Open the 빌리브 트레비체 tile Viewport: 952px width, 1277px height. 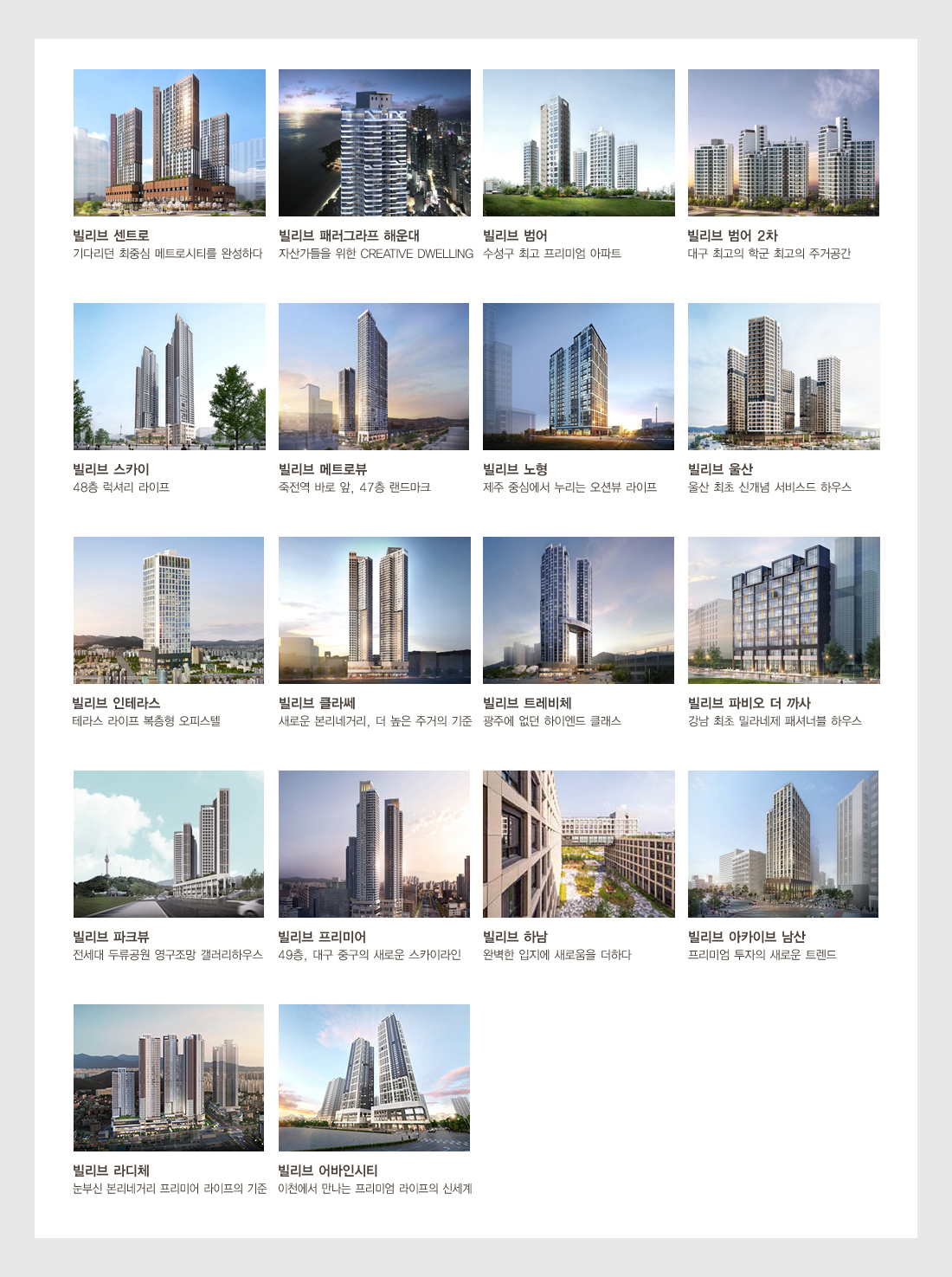(x=578, y=610)
